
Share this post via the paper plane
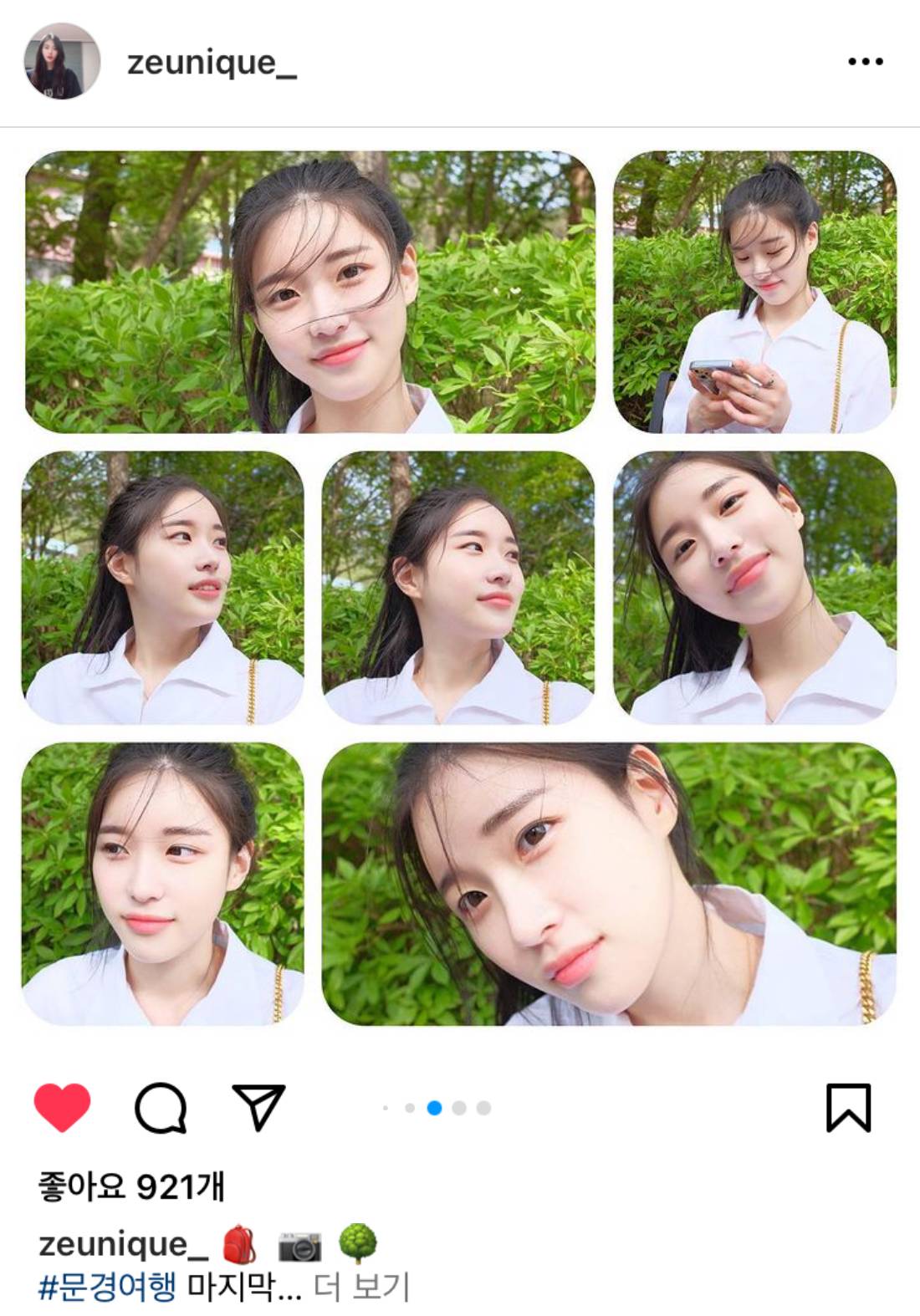258,1108
